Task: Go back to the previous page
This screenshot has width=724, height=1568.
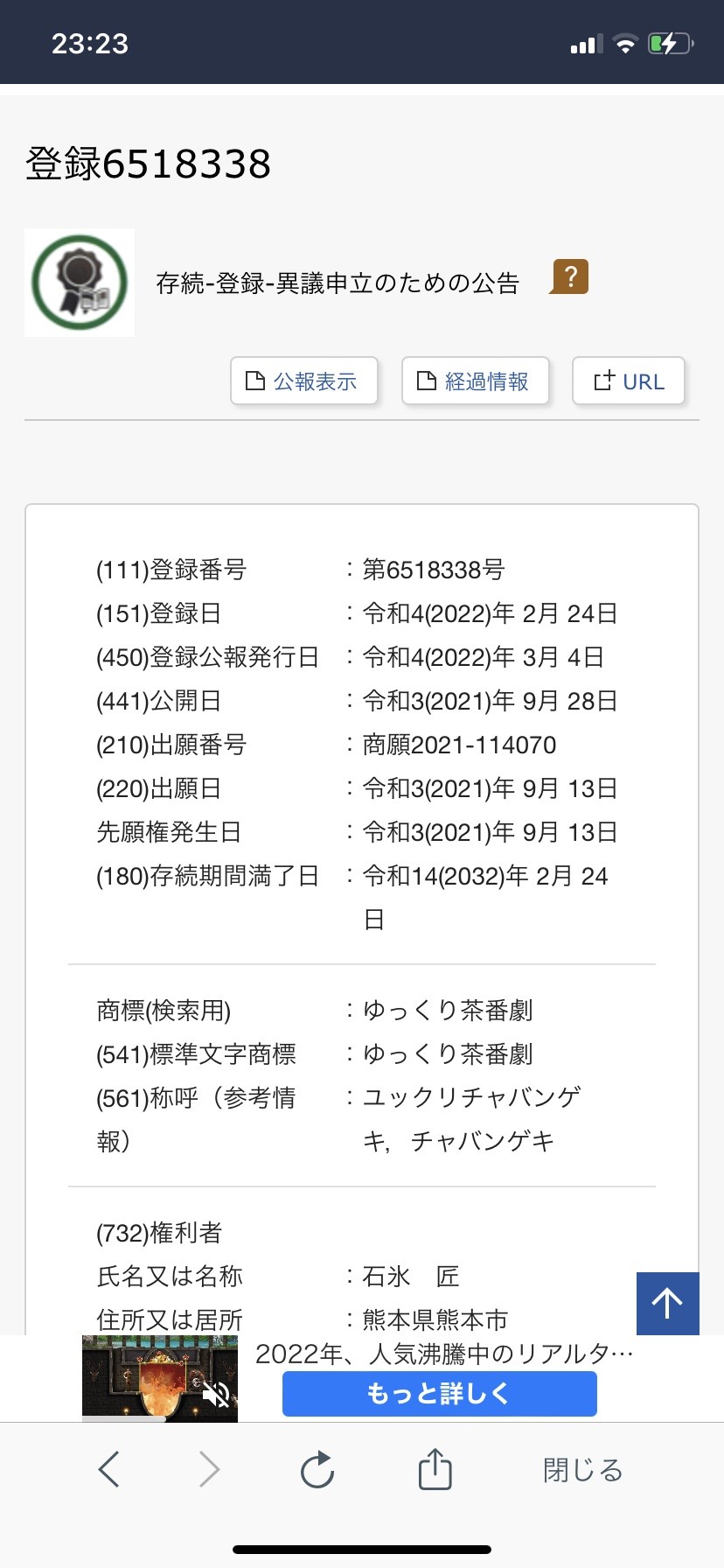Action: coord(109,1469)
